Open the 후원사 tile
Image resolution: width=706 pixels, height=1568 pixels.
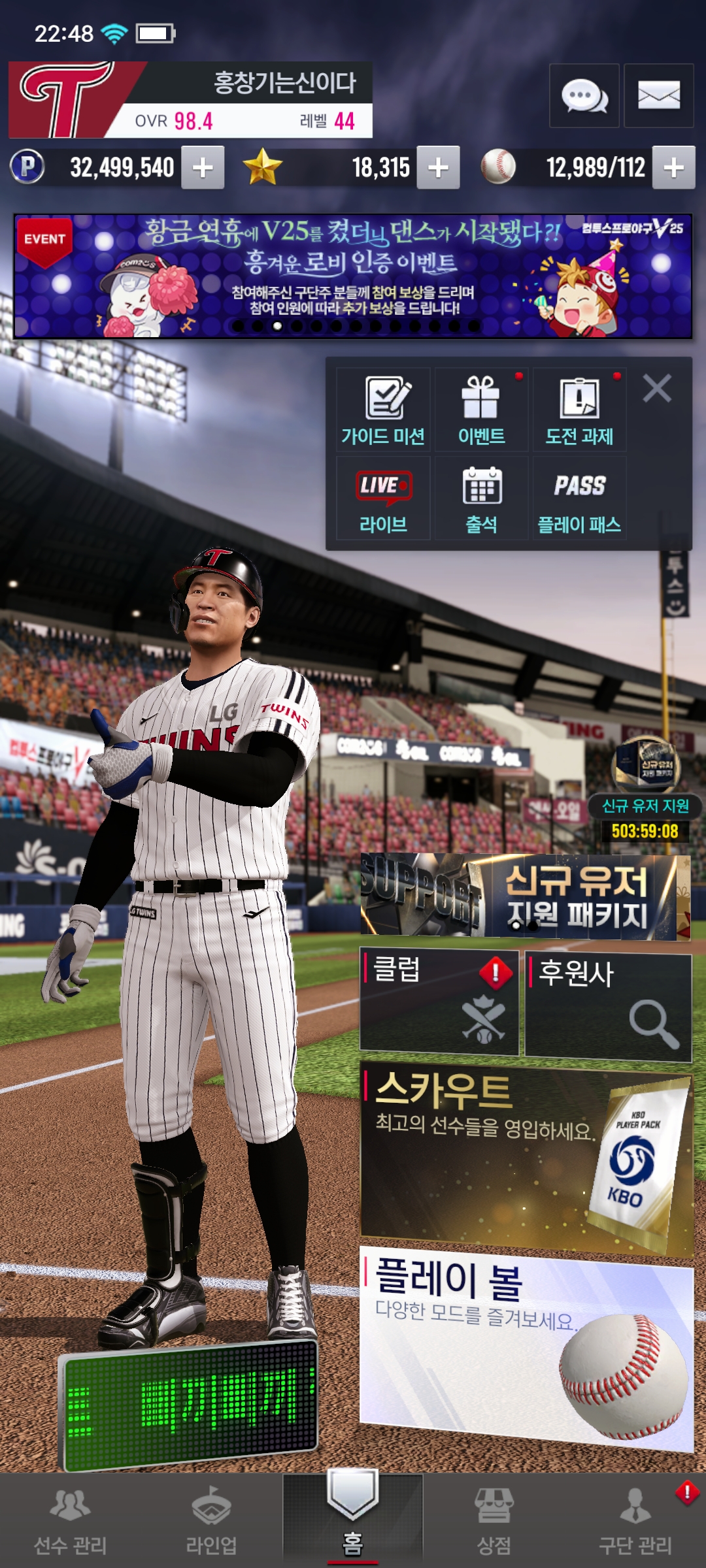pos(609,1007)
